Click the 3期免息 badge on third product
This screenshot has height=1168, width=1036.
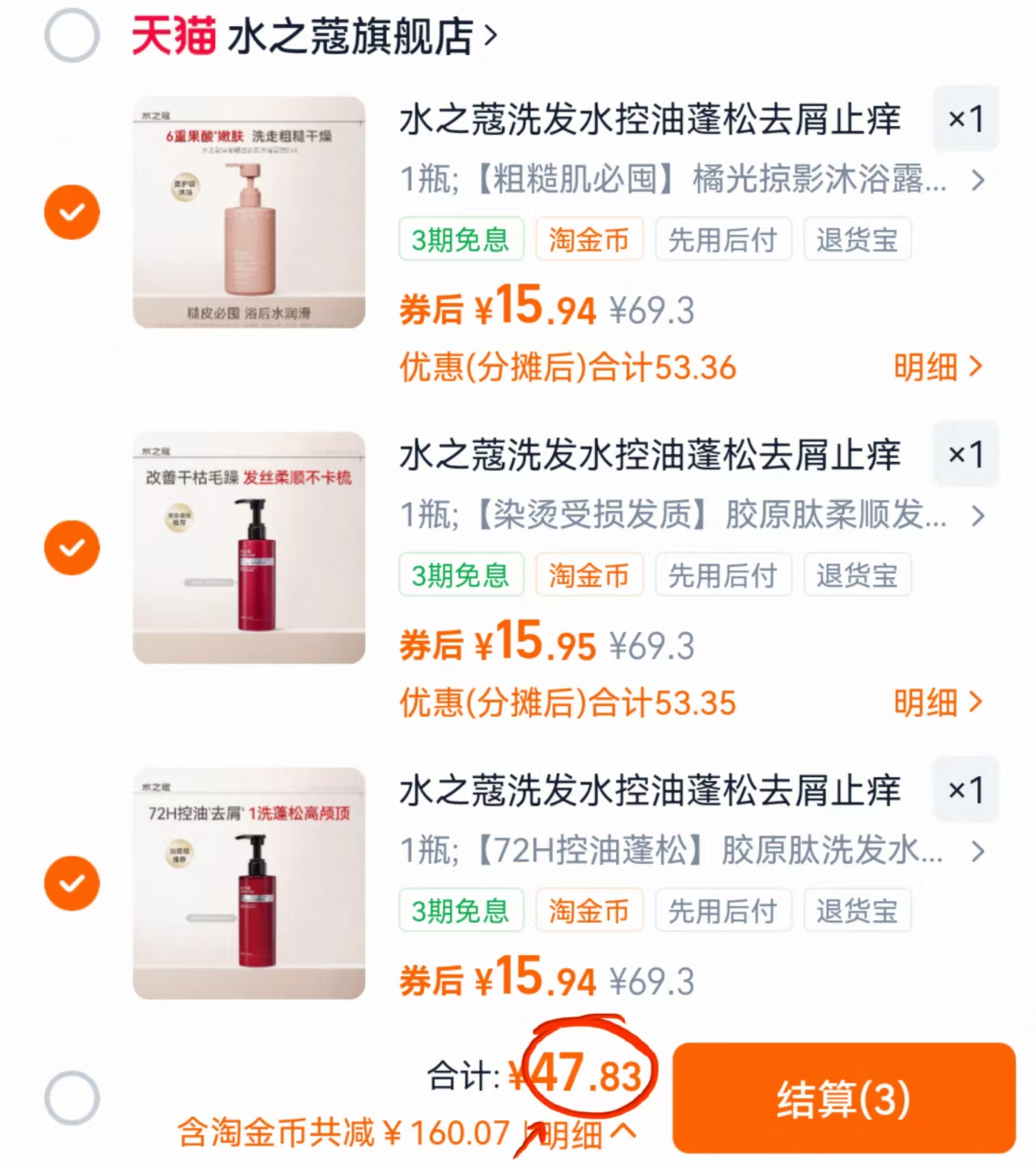tap(461, 910)
